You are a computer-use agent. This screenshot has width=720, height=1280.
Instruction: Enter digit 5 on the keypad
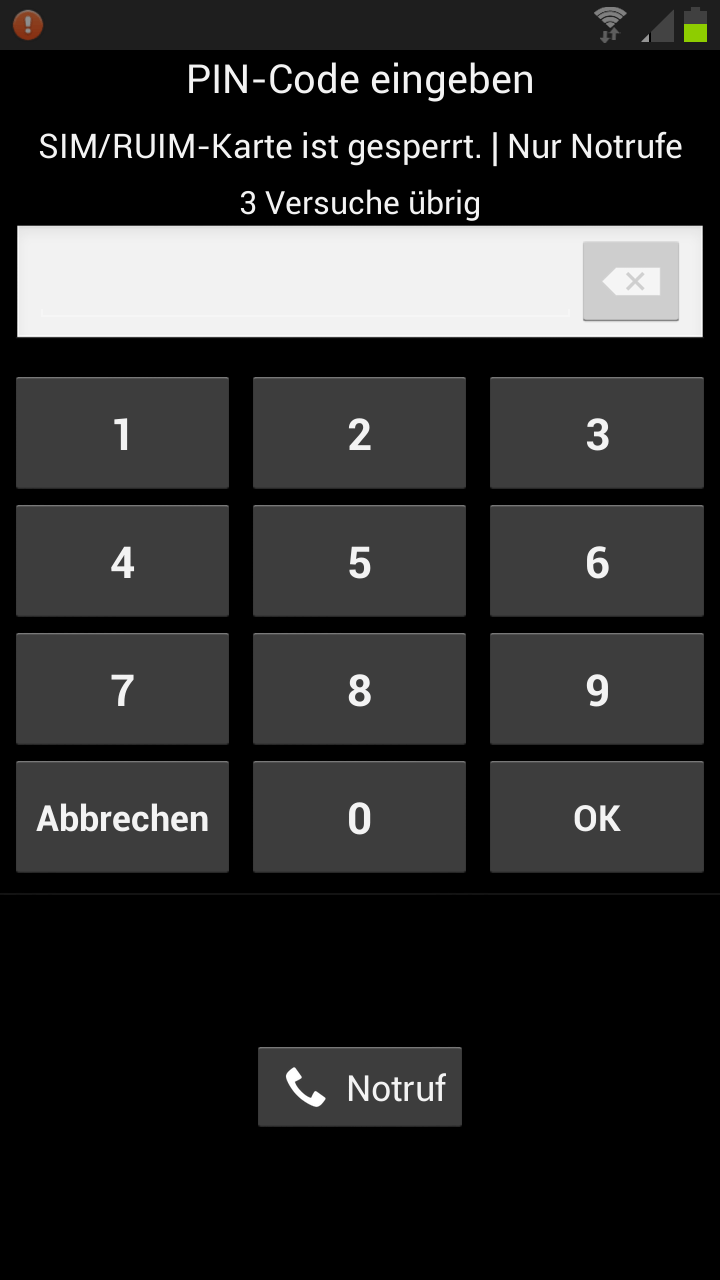tap(359, 561)
